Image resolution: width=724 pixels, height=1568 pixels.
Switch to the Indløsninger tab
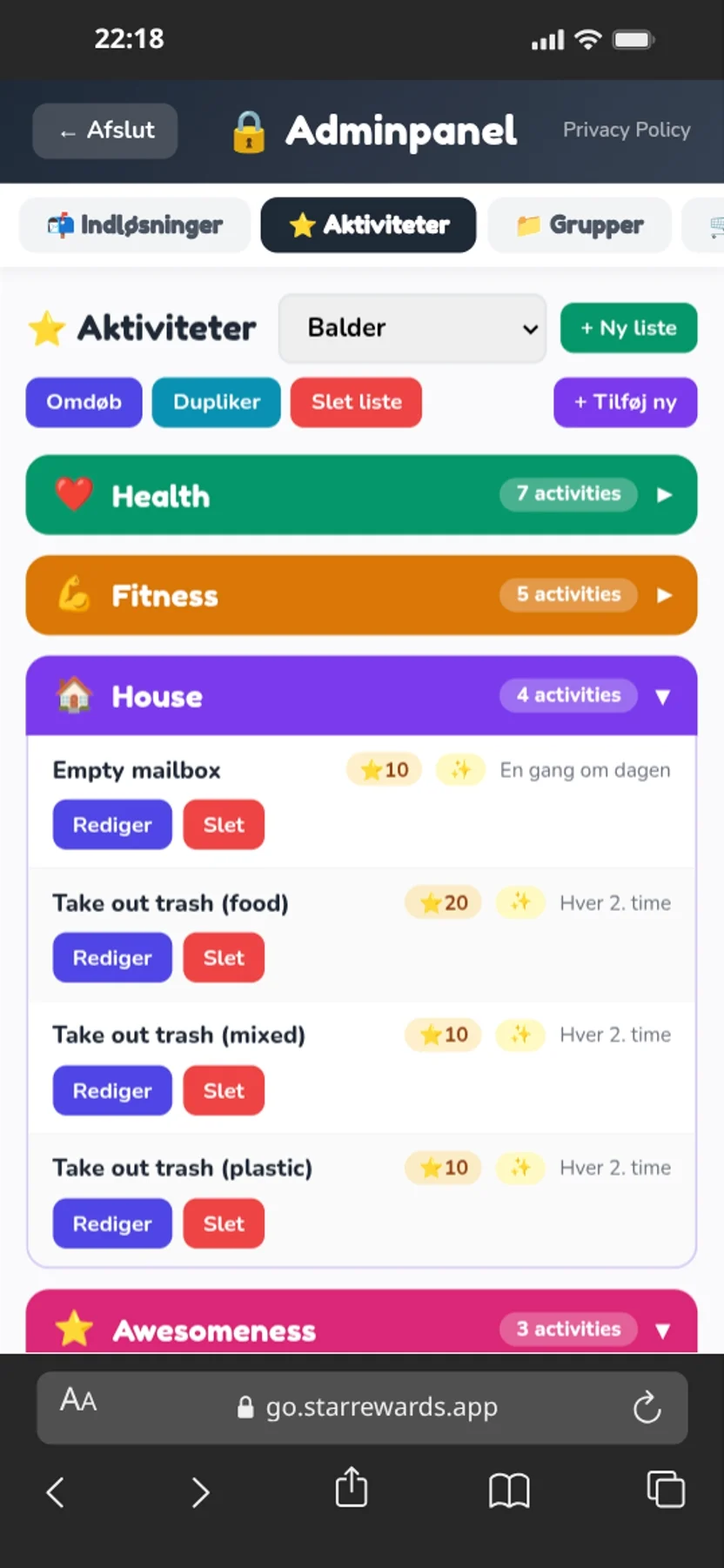click(135, 225)
